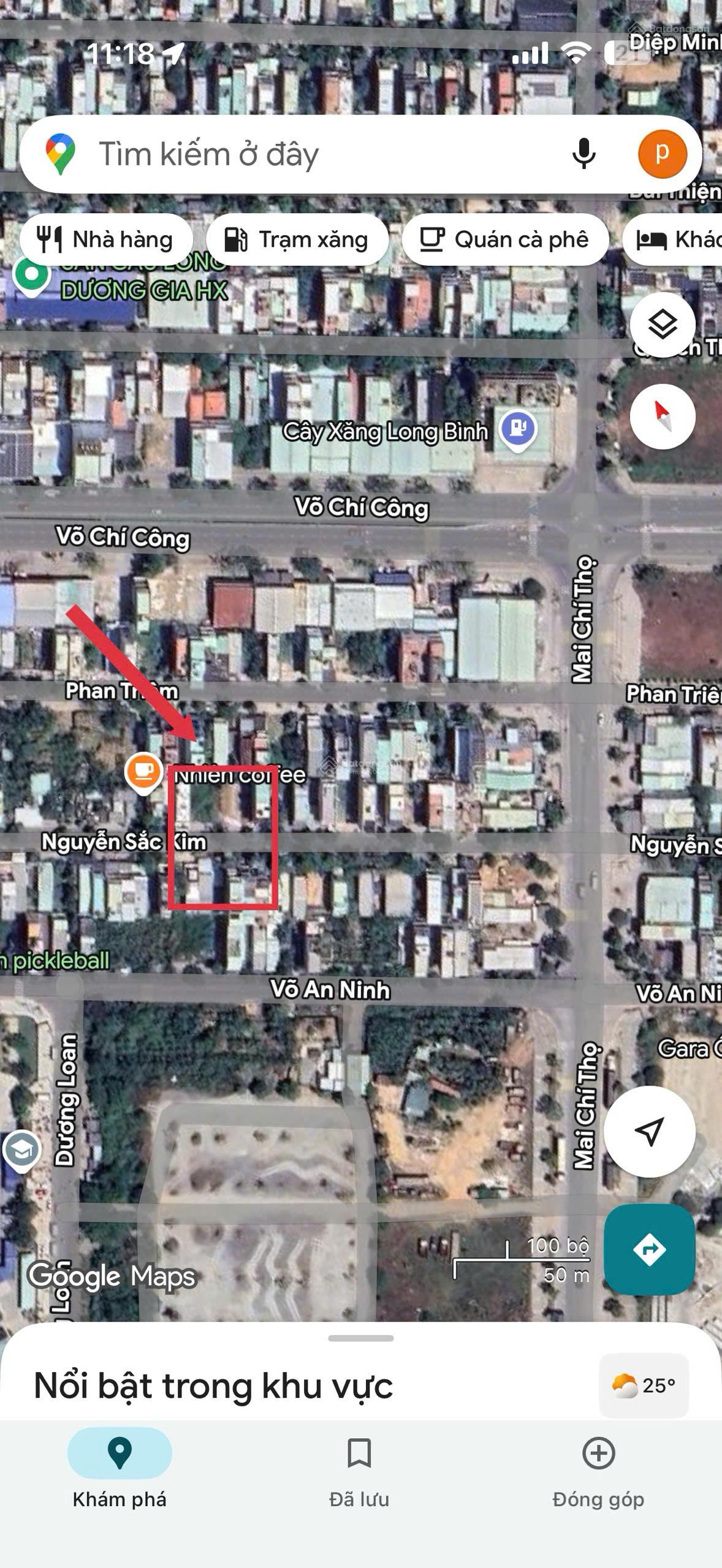Select the Nhà hàng chip
The height and width of the screenshot is (1568, 722).
coord(106,239)
